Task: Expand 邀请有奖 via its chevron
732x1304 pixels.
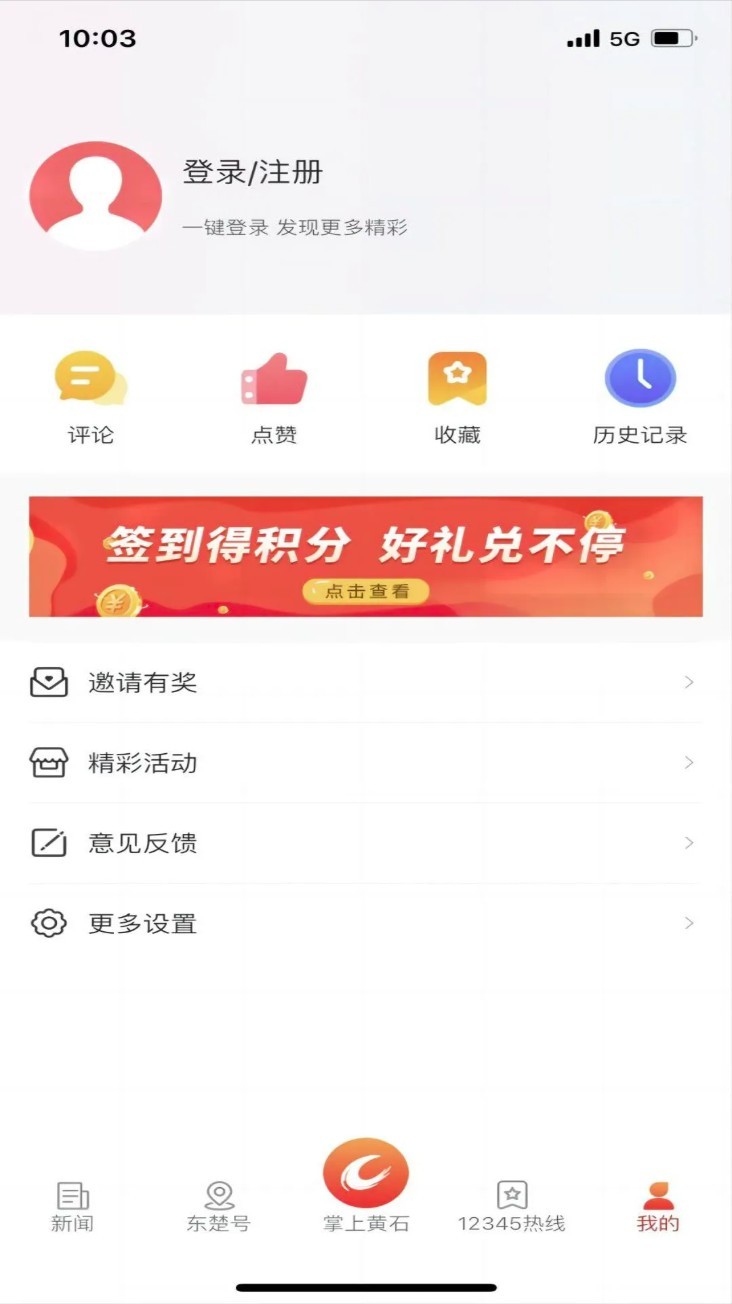Action: tap(690, 683)
